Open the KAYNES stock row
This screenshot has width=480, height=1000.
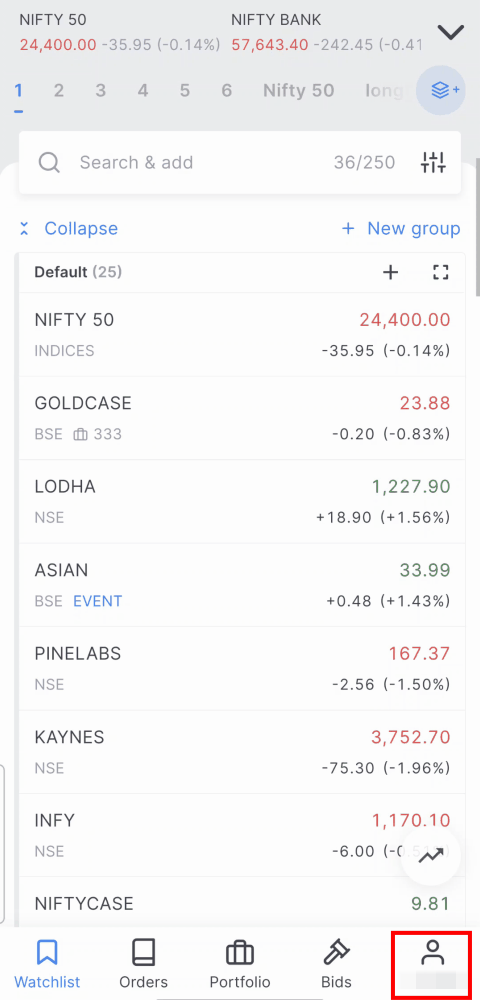coord(242,753)
